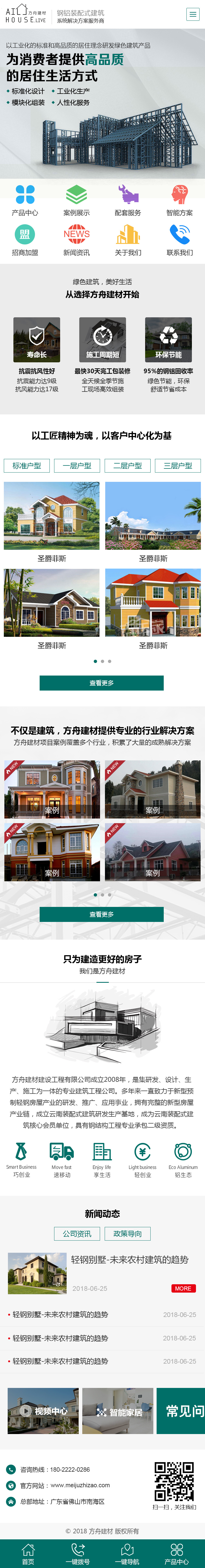
Task: Tap 查看更多 under the house types
Action: coord(101,683)
